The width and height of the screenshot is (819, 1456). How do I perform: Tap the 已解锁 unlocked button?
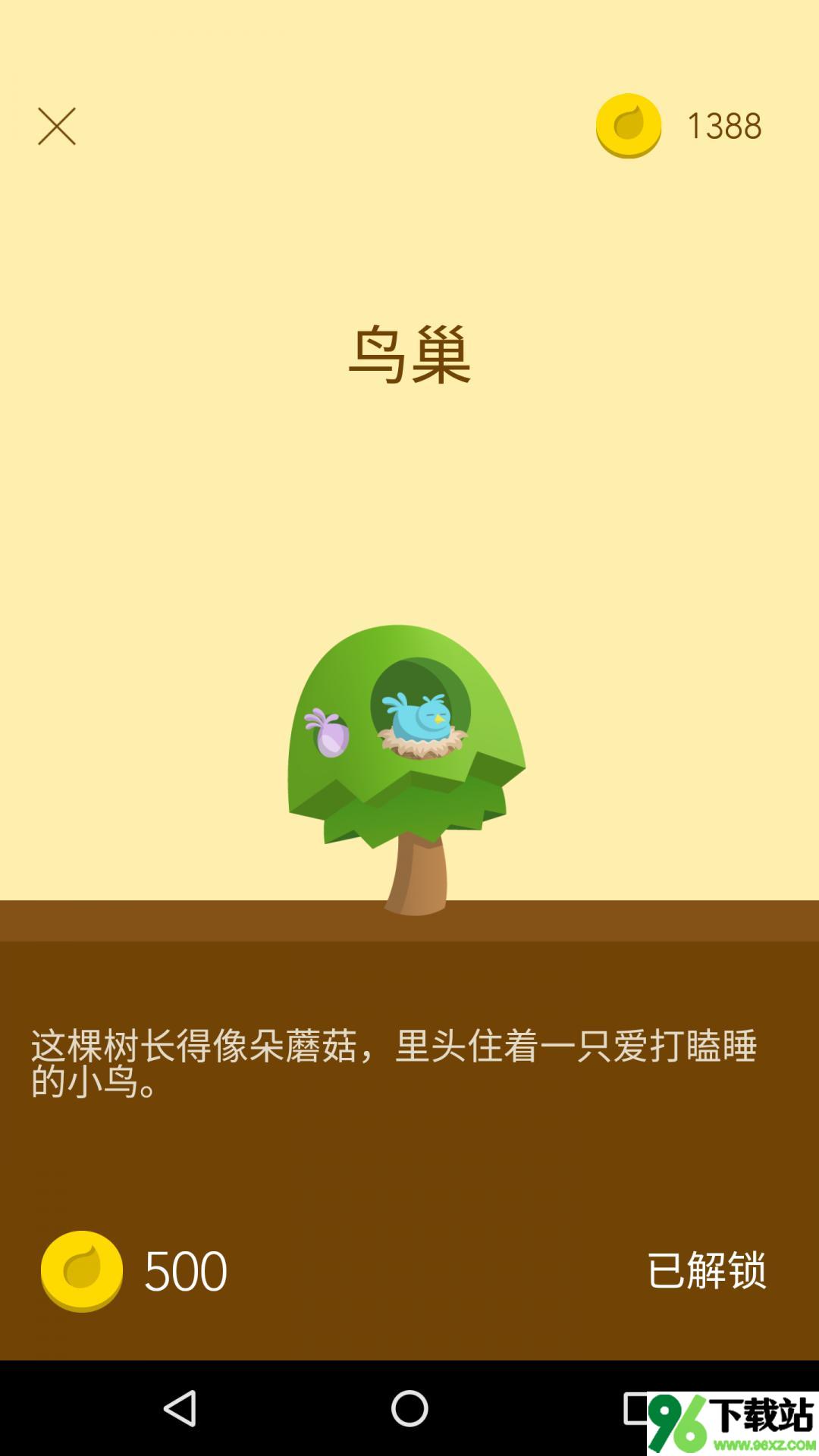point(706,1270)
